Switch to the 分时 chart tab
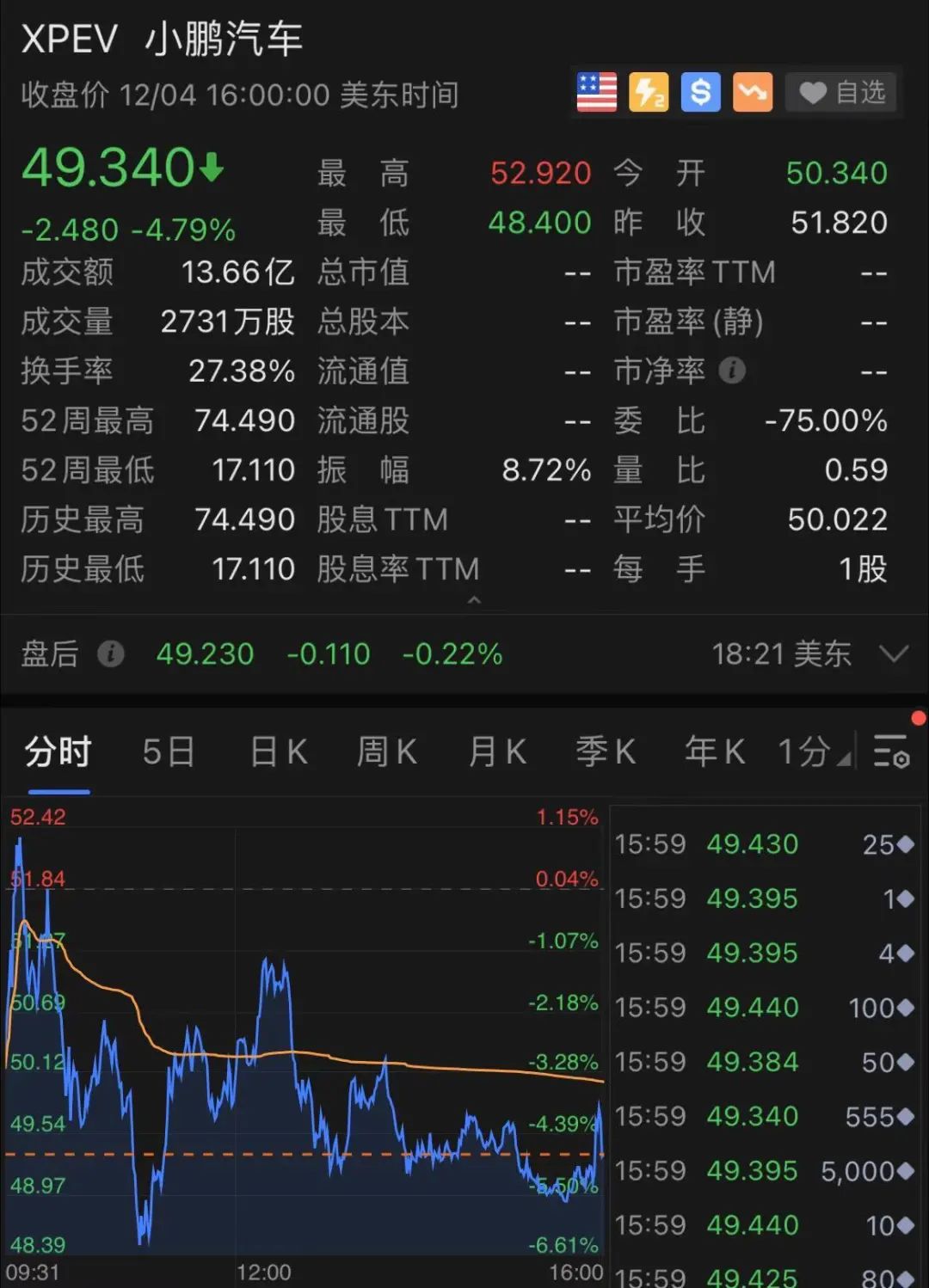The height and width of the screenshot is (1288, 929). pyautogui.click(x=58, y=752)
